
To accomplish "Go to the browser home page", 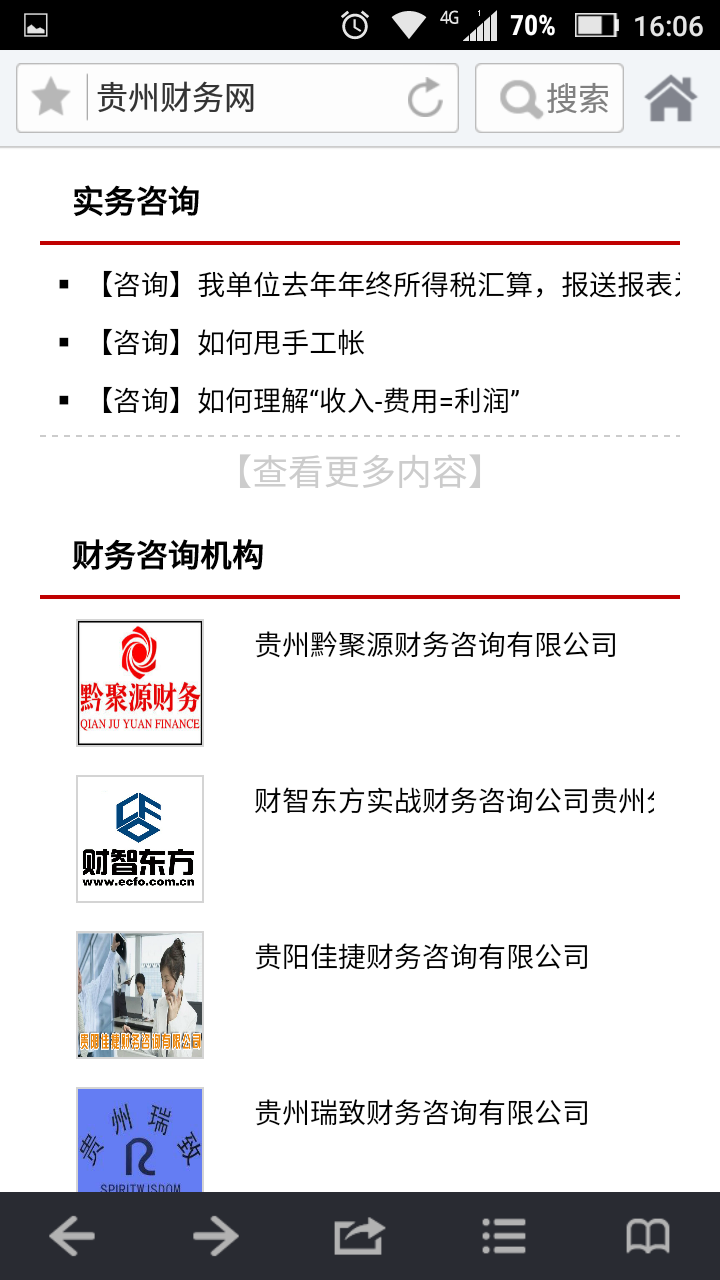I will (669, 98).
